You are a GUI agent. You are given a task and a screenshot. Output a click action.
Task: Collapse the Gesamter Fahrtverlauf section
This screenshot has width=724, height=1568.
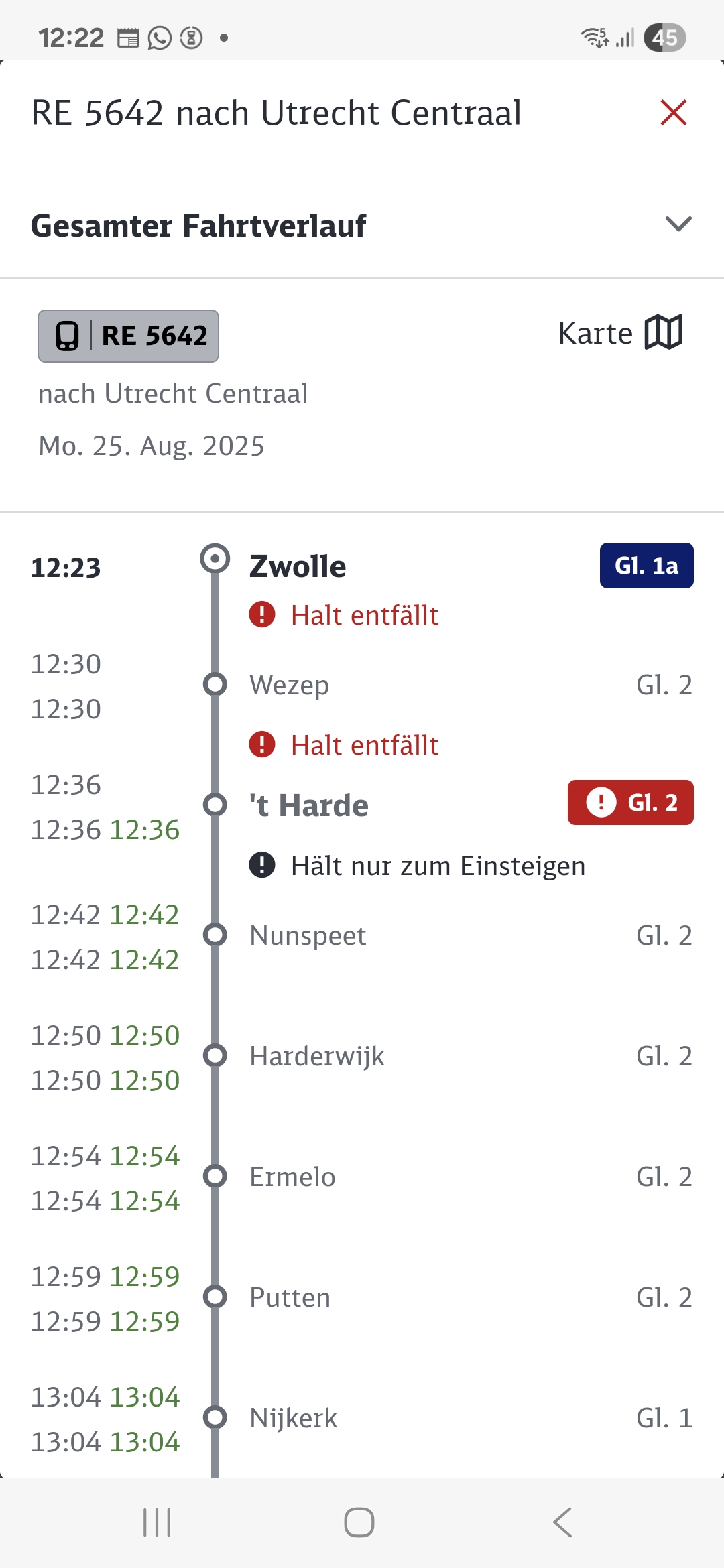(x=678, y=224)
